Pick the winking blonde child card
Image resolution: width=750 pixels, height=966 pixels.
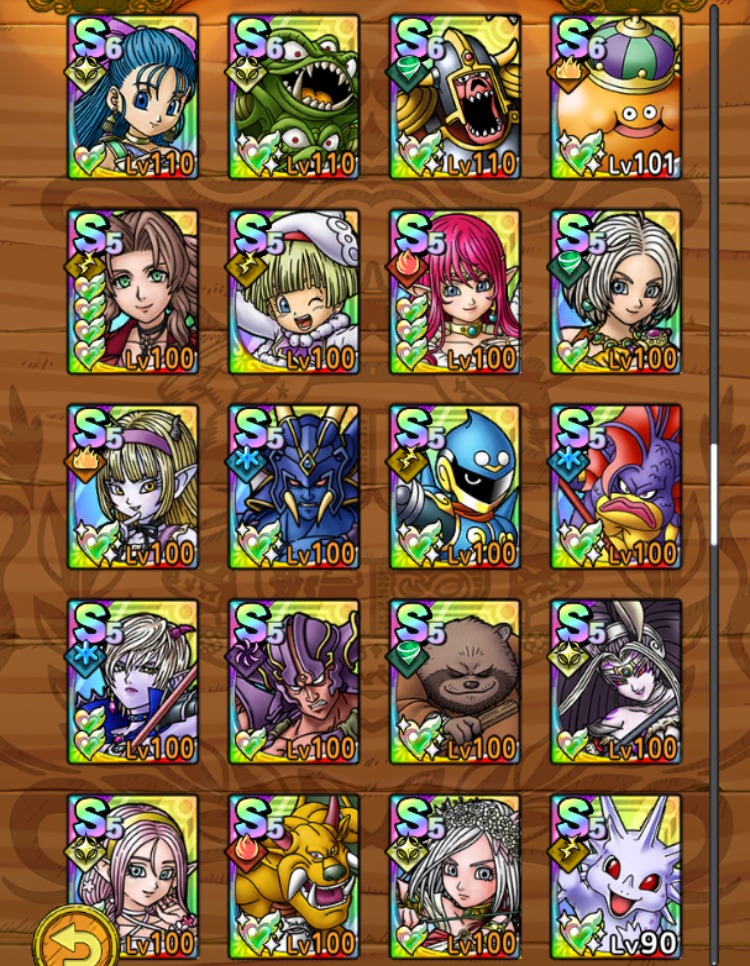pyautogui.click(x=294, y=291)
